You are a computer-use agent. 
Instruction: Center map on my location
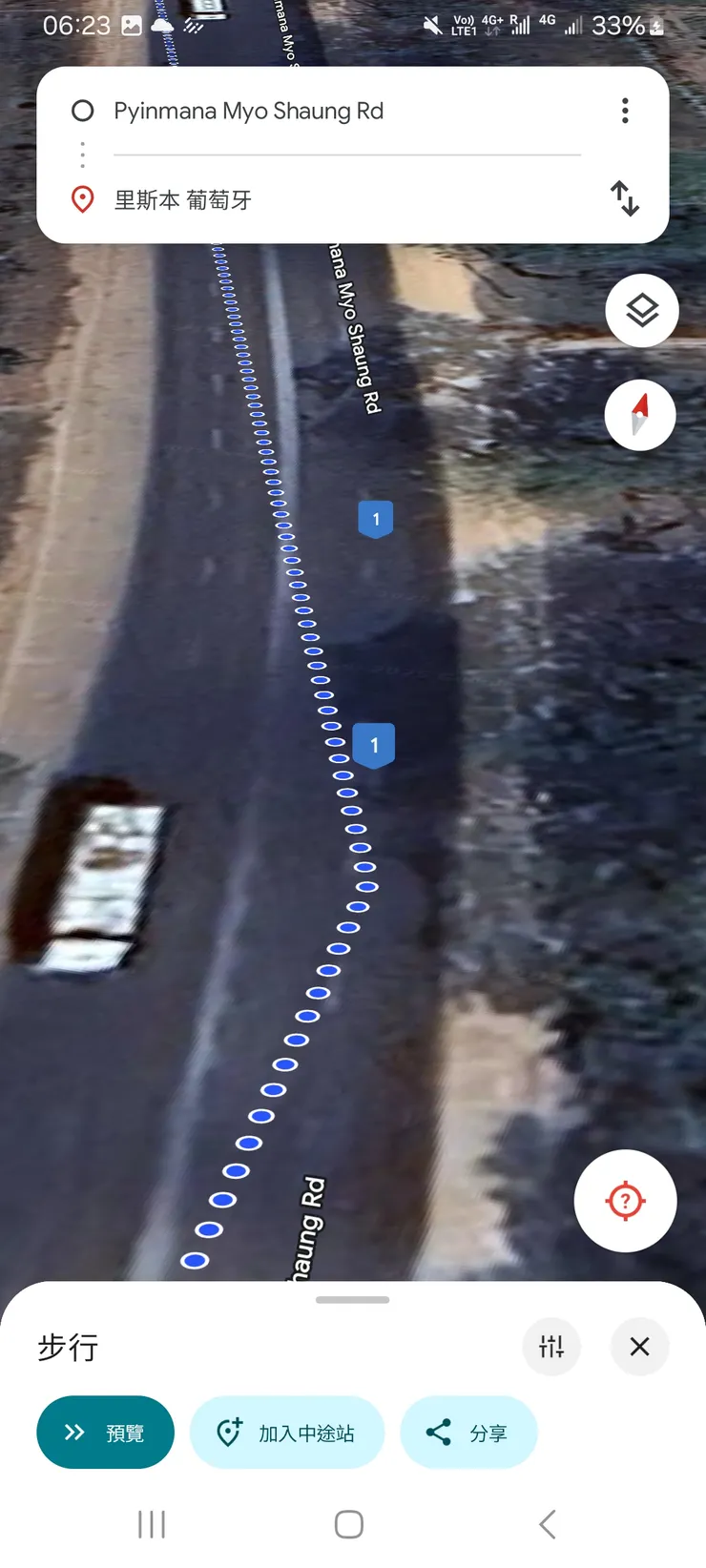(625, 1201)
